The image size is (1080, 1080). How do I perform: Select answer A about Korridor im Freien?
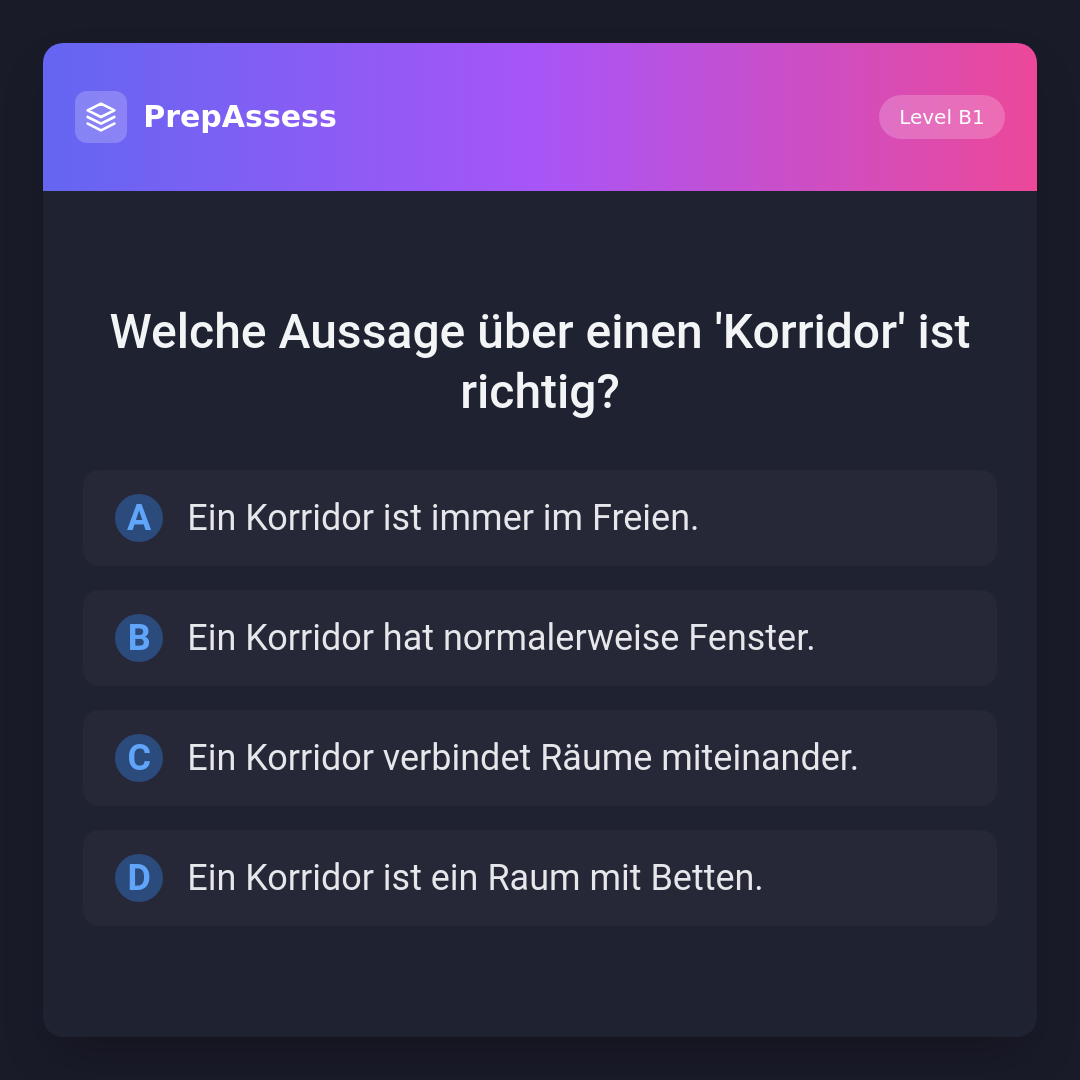coord(540,518)
